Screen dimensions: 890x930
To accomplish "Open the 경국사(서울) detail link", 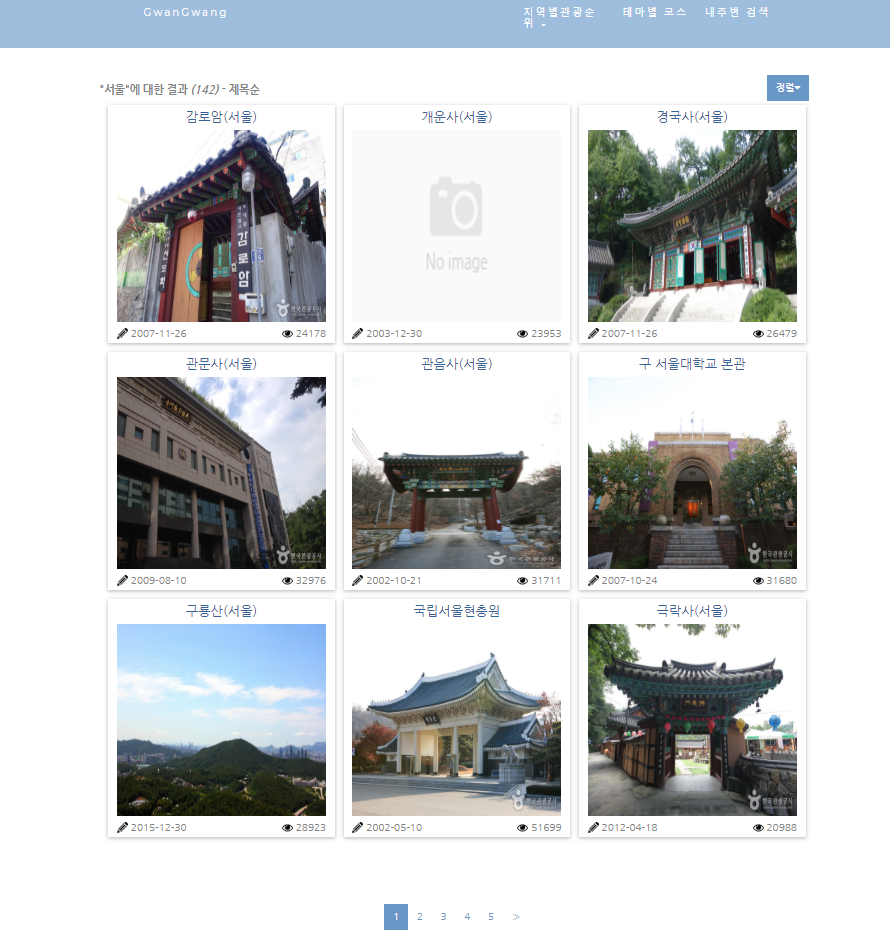I will point(692,116).
